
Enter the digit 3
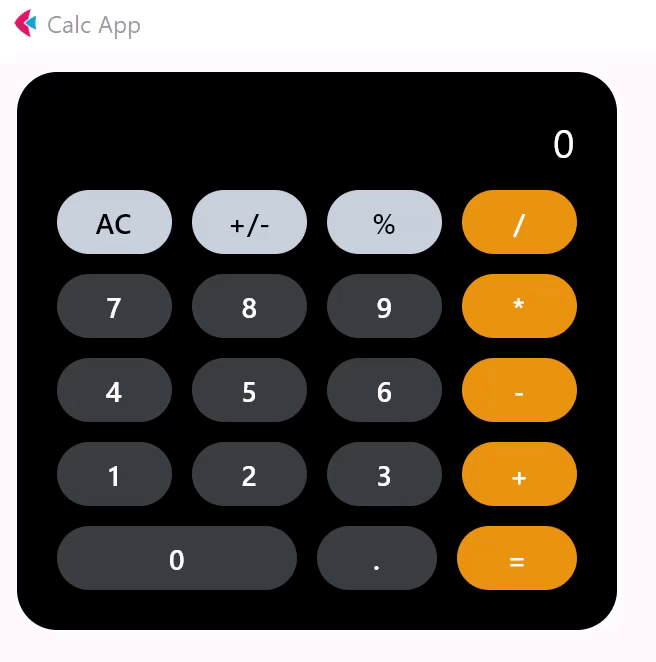pos(384,474)
